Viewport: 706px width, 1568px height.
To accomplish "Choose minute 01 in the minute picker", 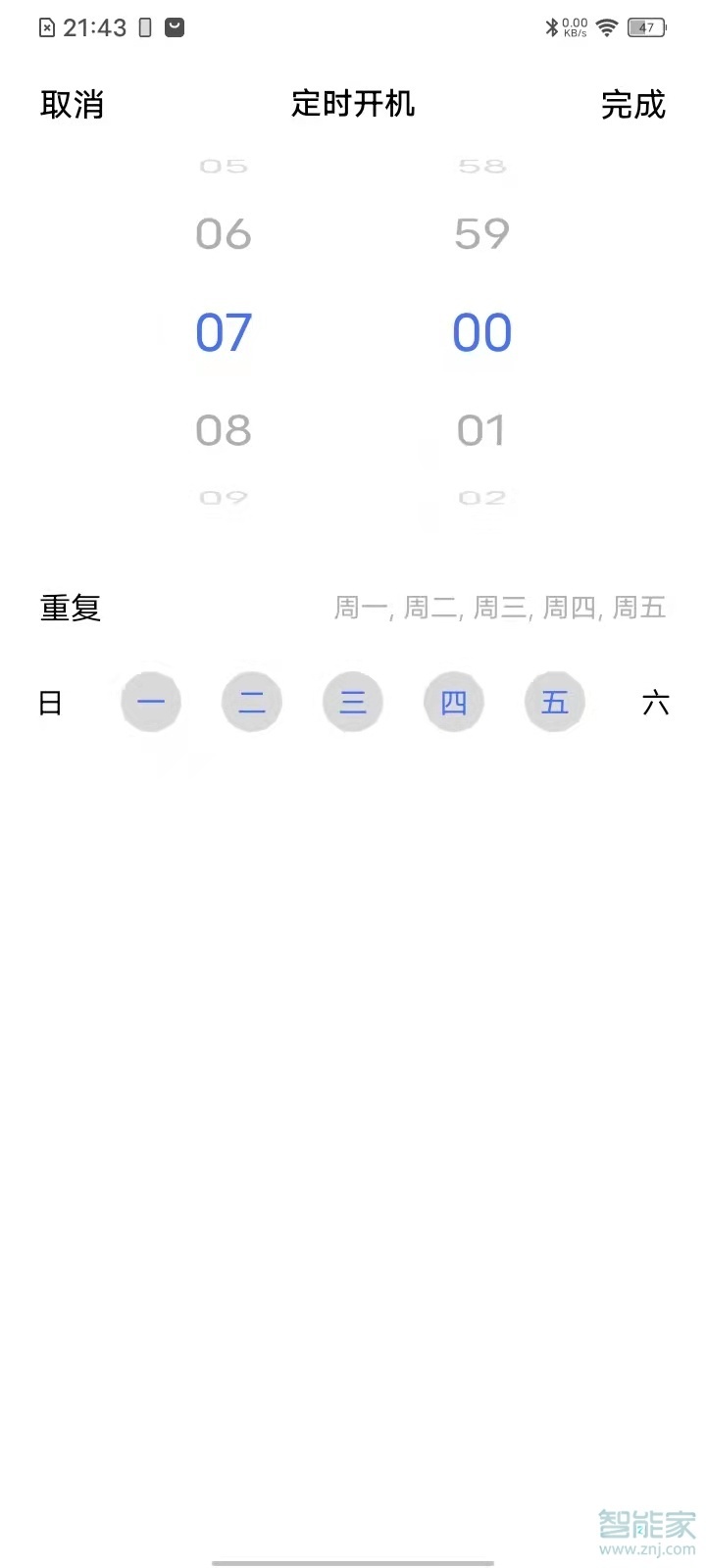I will pyautogui.click(x=481, y=430).
